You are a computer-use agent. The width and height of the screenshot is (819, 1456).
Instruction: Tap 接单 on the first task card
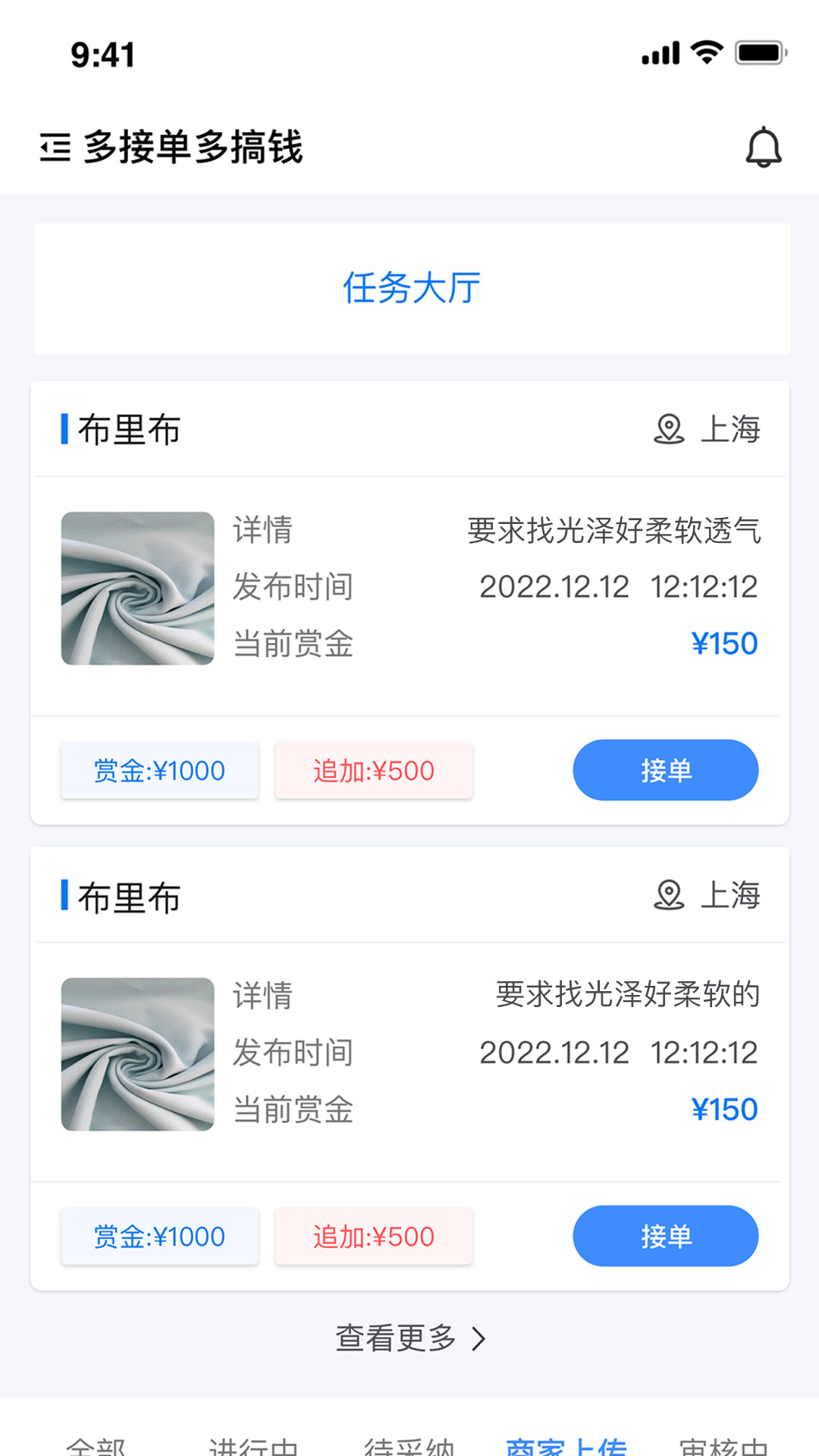(x=665, y=770)
